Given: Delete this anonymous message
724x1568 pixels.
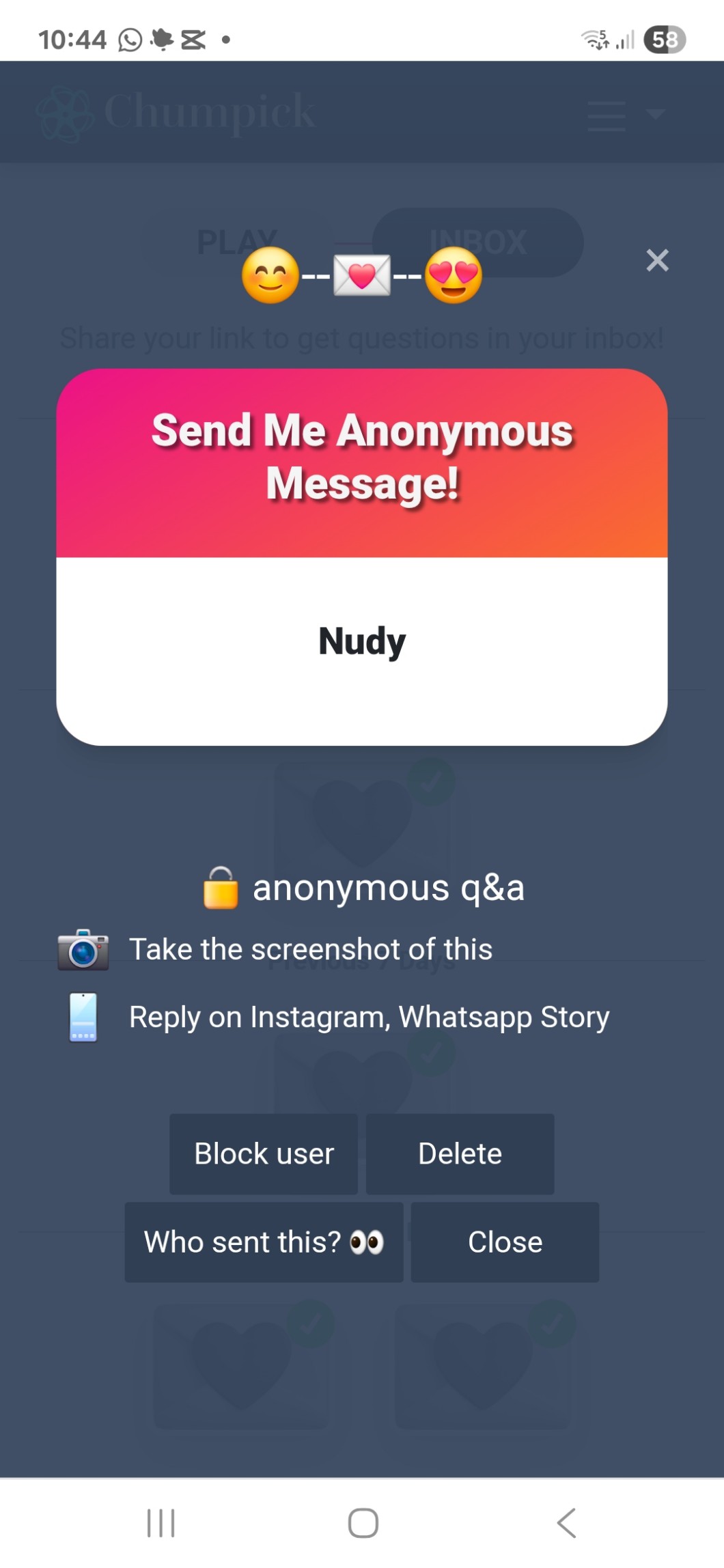Looking at the screenshot, I should pyautogui.click(x=460, y=1153).
